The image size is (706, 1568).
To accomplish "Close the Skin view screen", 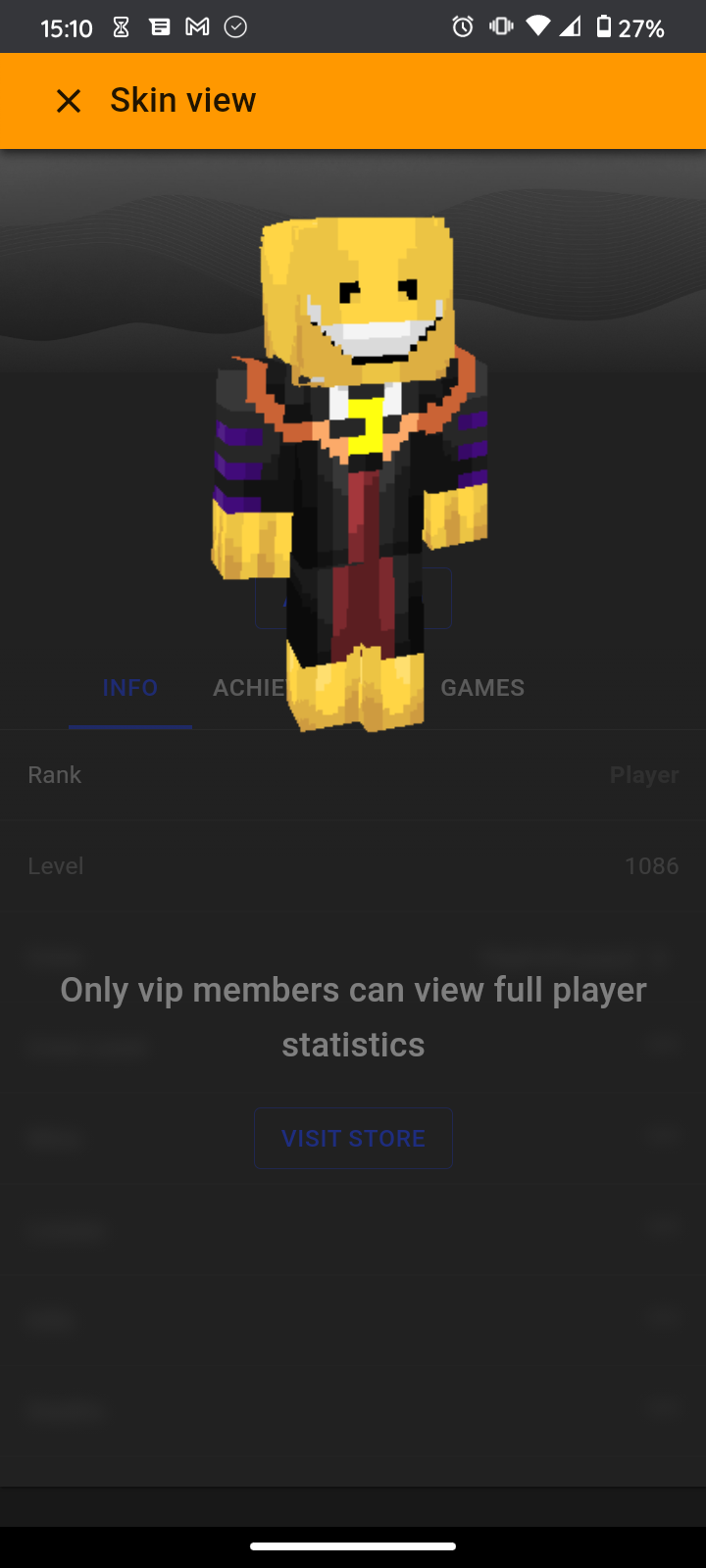I will coord(69,101).
